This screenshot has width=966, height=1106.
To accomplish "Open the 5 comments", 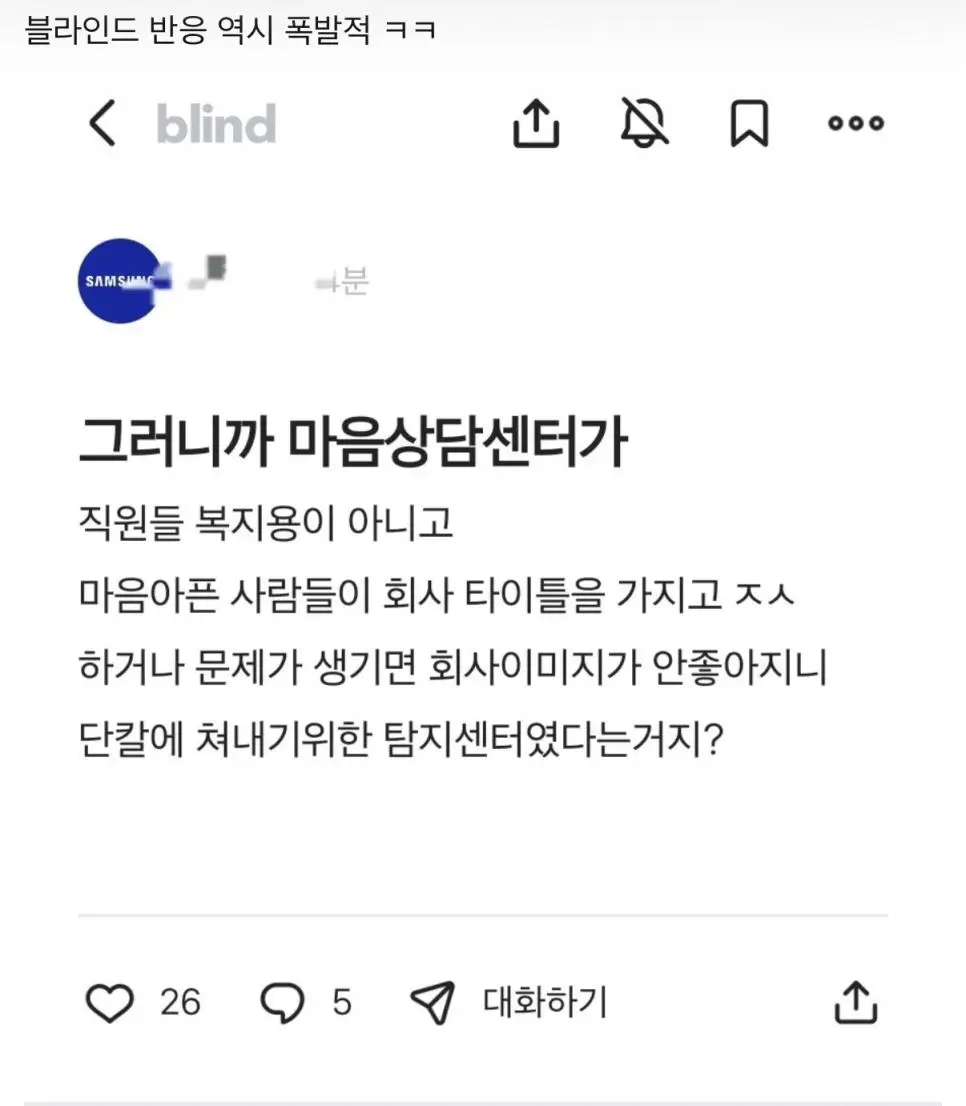I will (x=282, y=1002).
